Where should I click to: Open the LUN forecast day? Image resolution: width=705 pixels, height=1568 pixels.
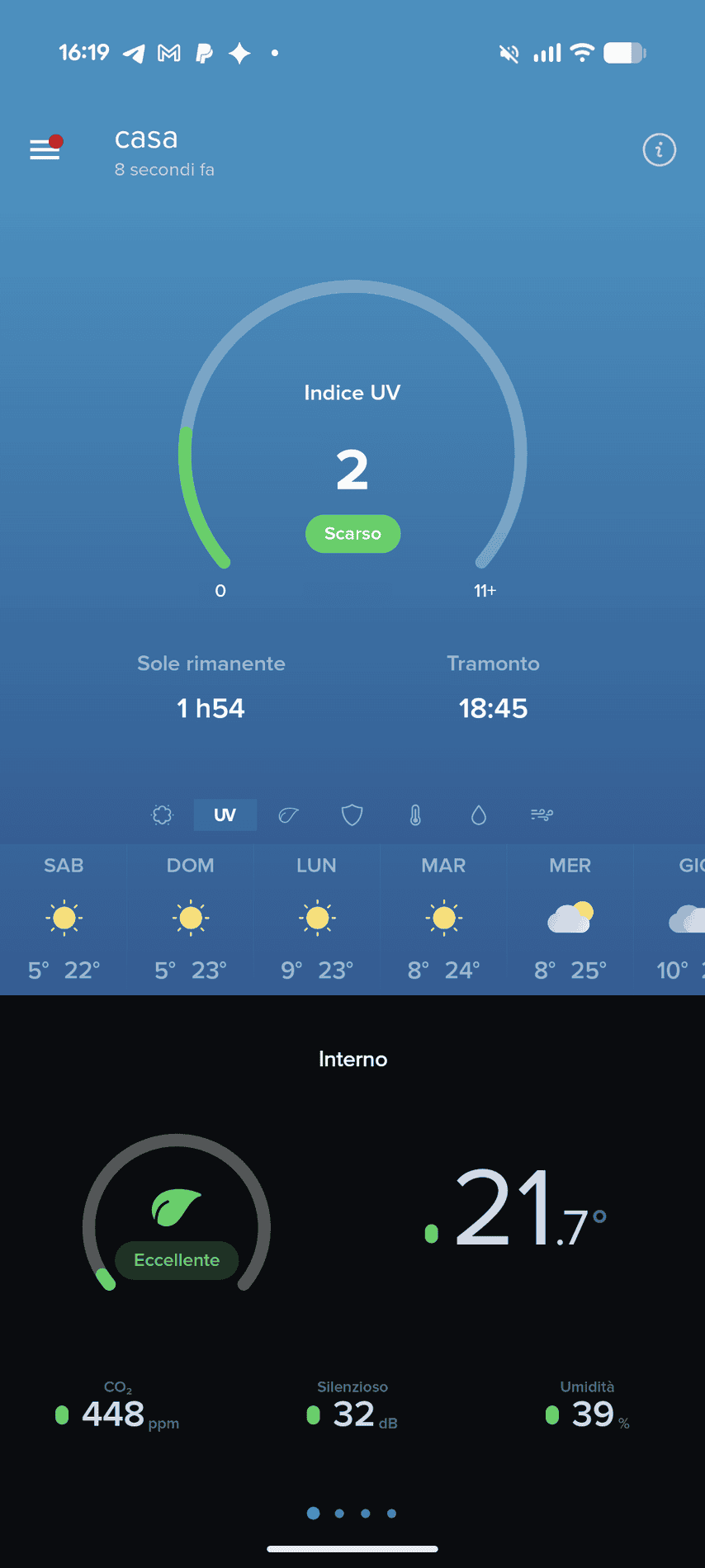(317, 919)
